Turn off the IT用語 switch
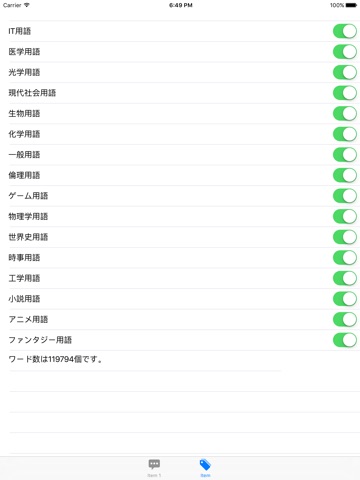 pyautogui.click(x=345, y=31)
